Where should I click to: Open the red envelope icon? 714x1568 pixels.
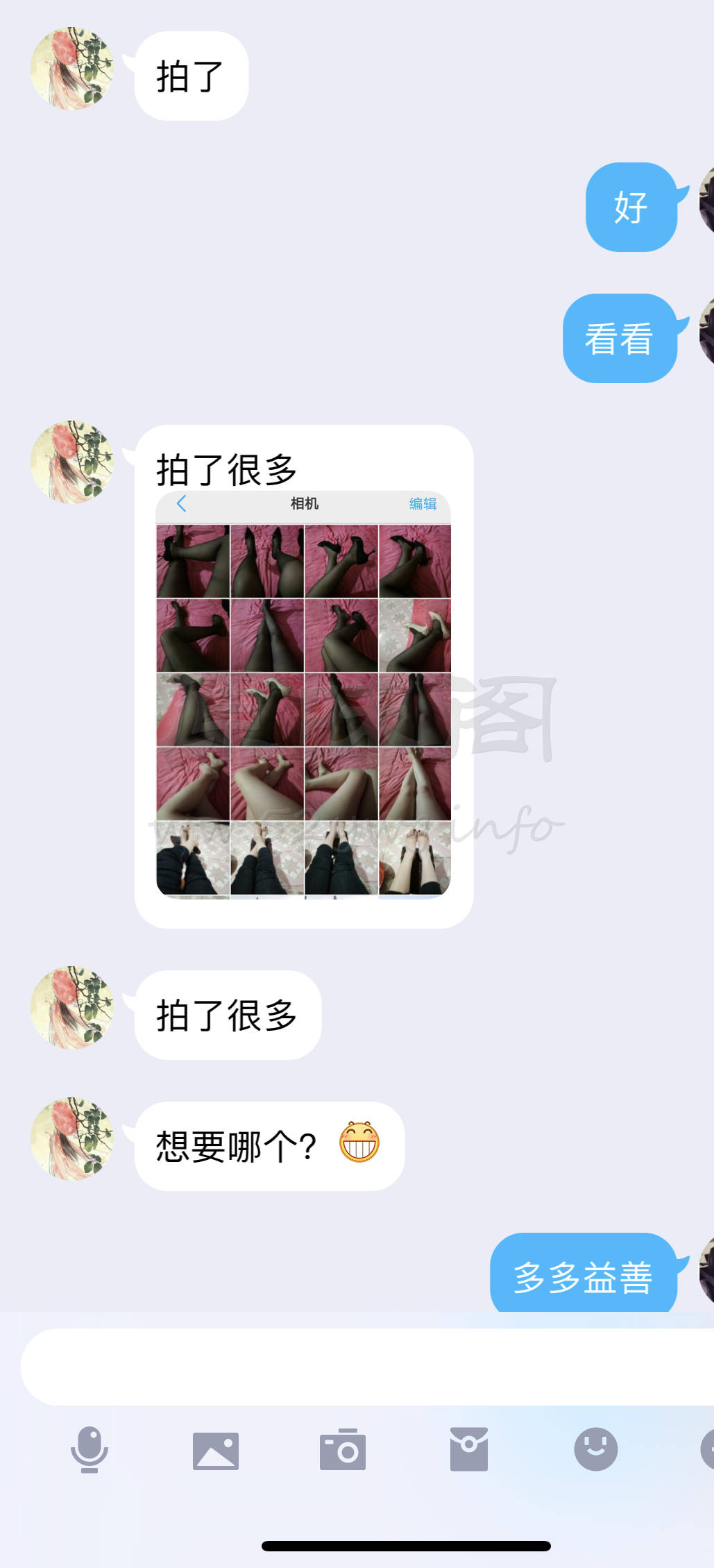(469, 1449)
